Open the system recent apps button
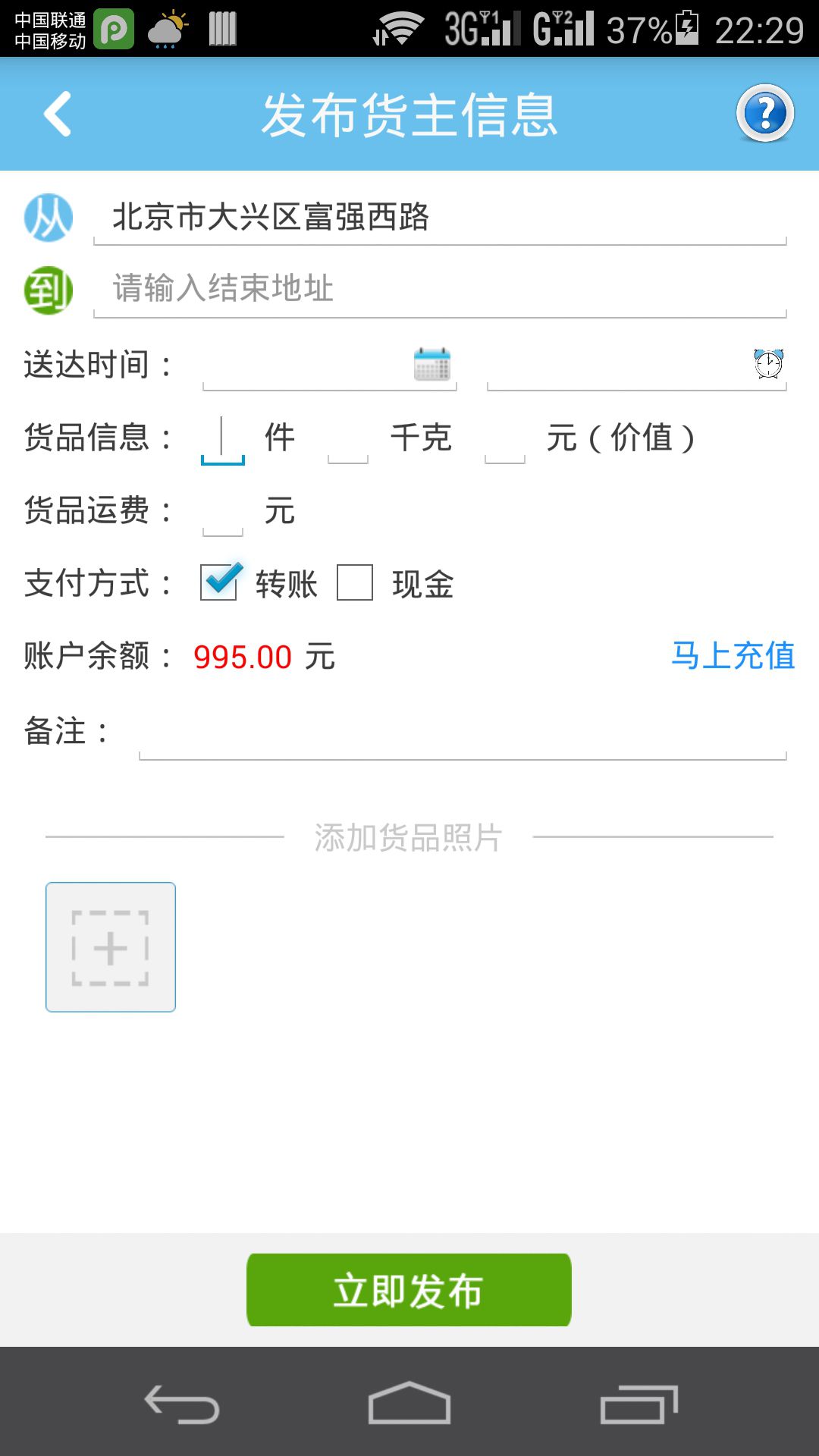This screenshot has width=819, height=1456. coord(639,1404)
